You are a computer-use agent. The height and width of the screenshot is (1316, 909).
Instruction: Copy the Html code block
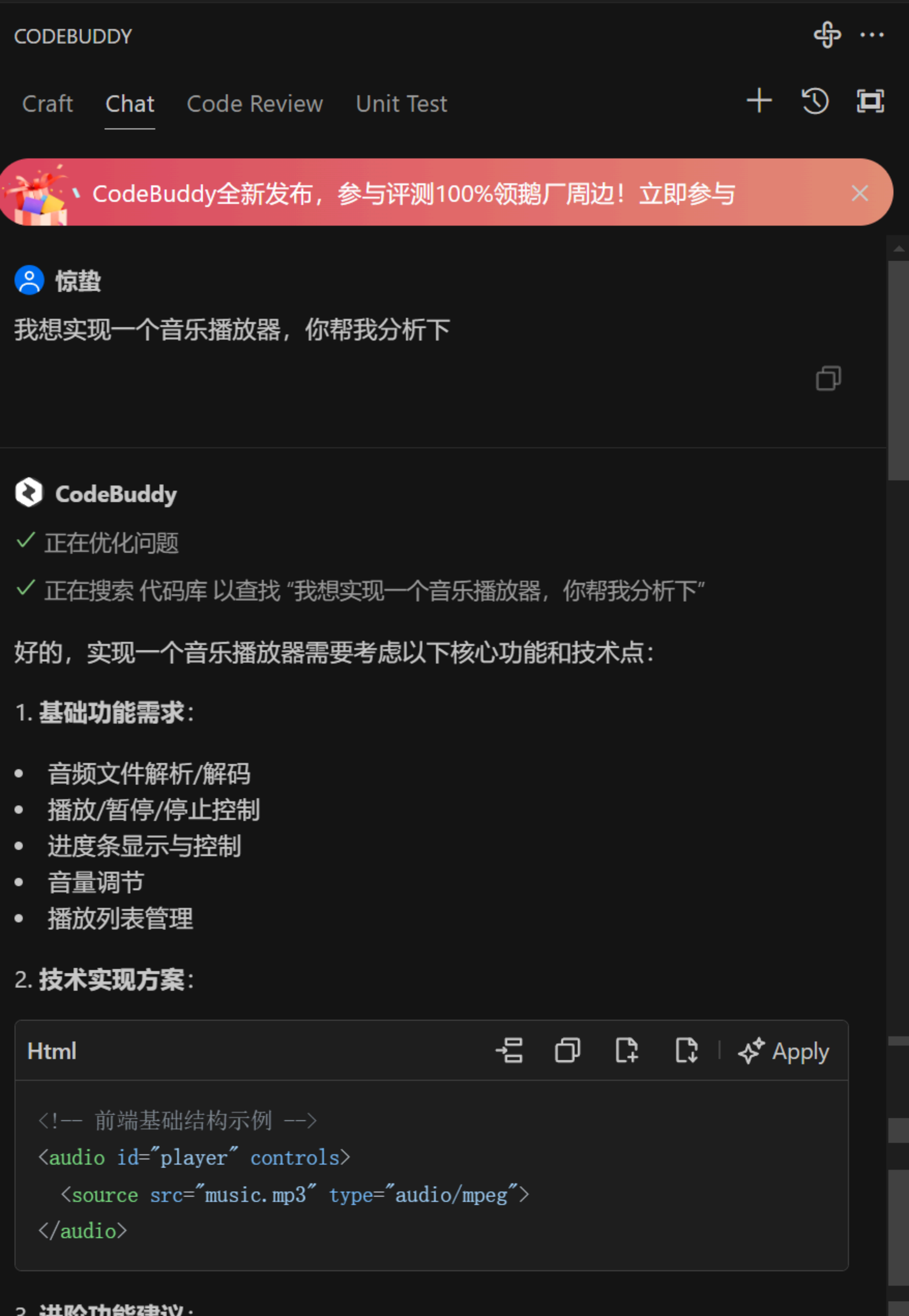coord(567,1050)
